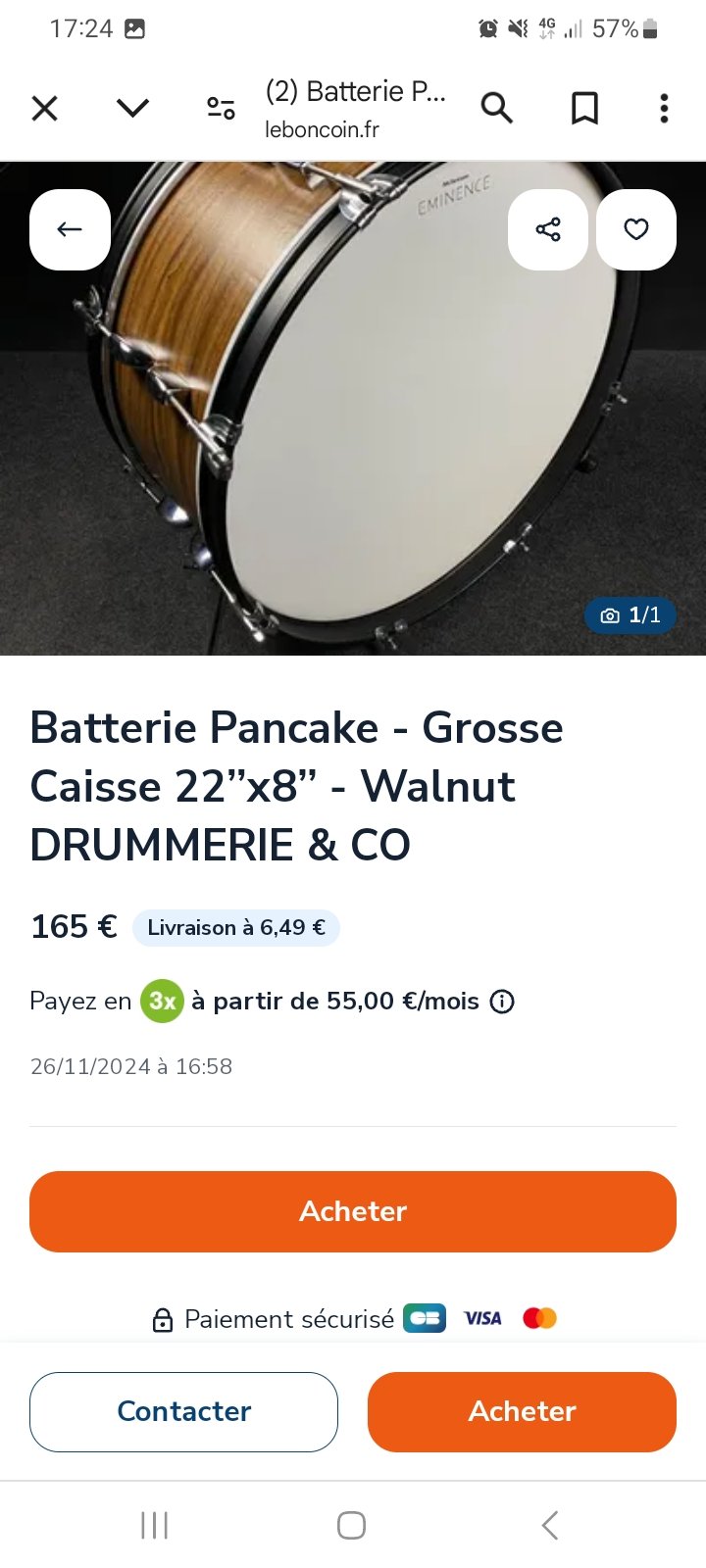706x1568 pixels.
Task: Contact the seller via Contacter
Action: click(x=183, y=1411)
